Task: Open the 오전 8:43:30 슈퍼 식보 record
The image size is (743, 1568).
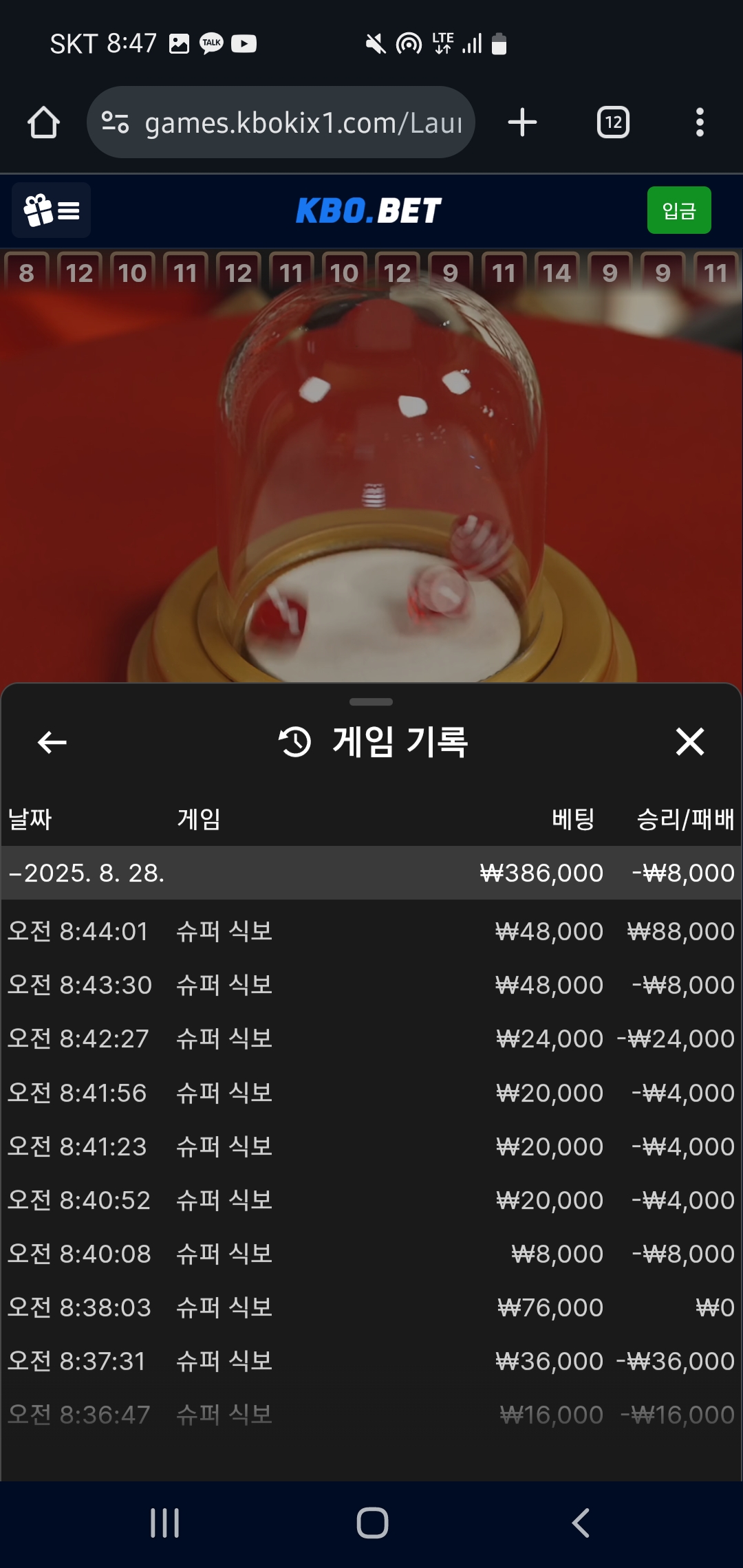Action: coord(371,985)
